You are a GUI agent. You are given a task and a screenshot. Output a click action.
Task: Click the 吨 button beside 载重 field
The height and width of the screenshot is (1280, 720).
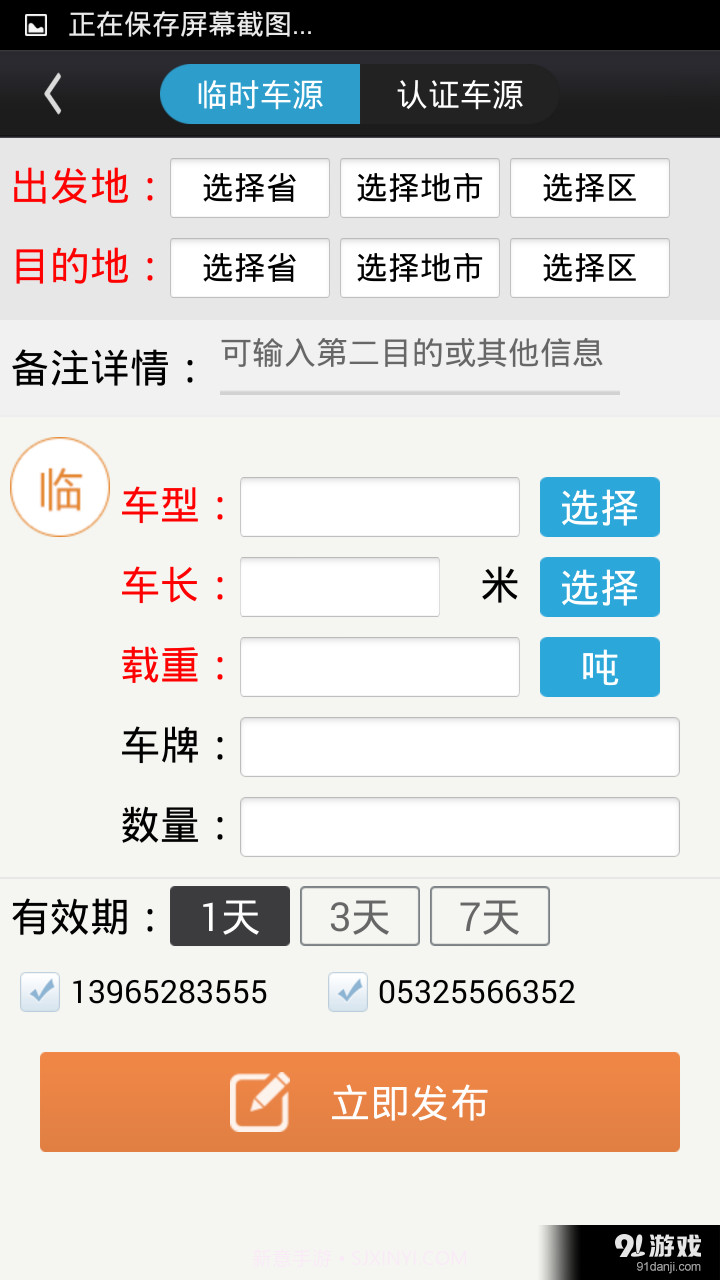click(x=599, y=667)
